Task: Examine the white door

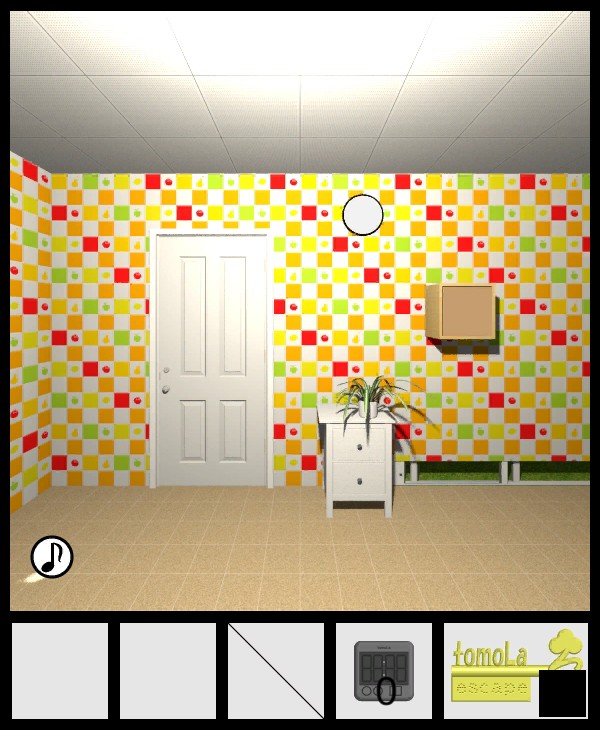Action: tap(211, 360)
